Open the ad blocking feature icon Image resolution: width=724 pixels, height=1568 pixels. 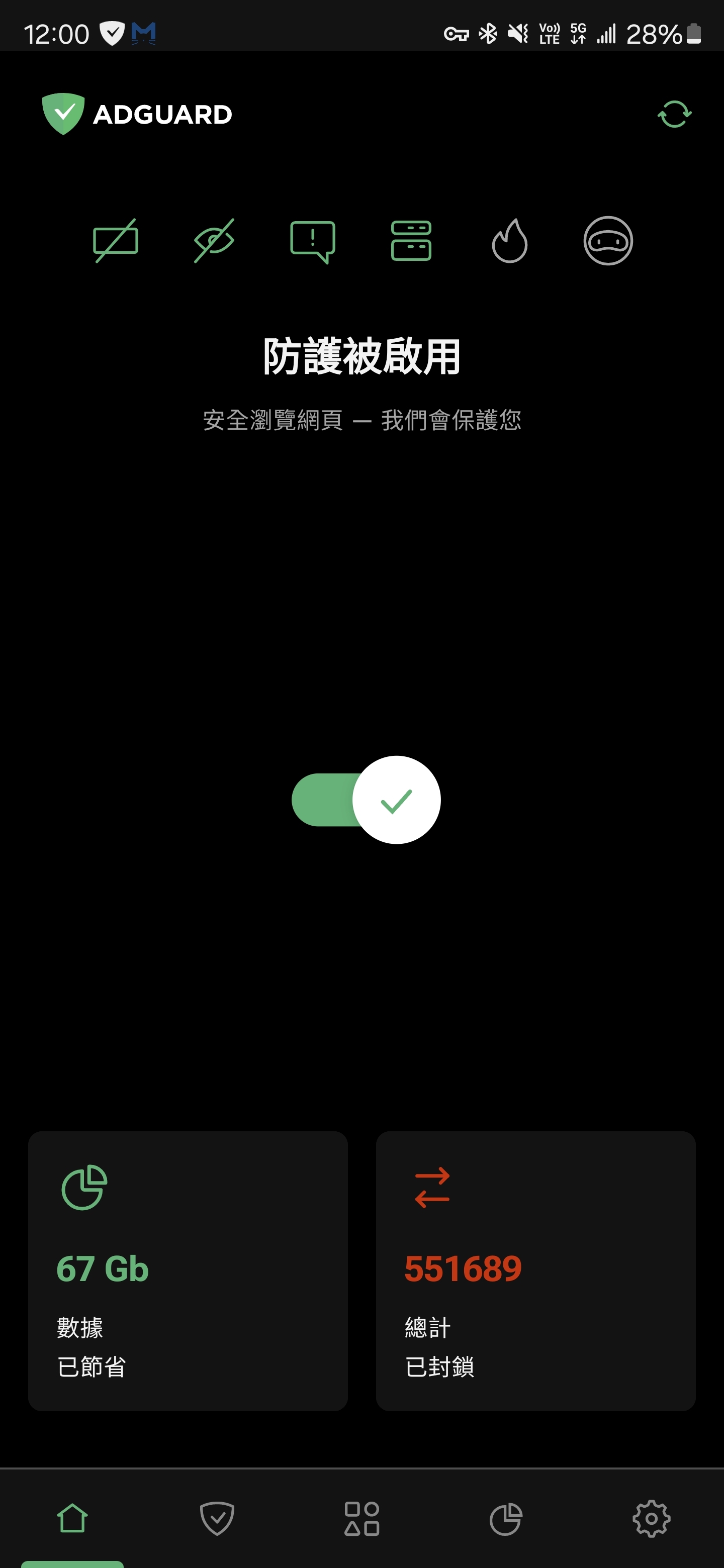116,241
